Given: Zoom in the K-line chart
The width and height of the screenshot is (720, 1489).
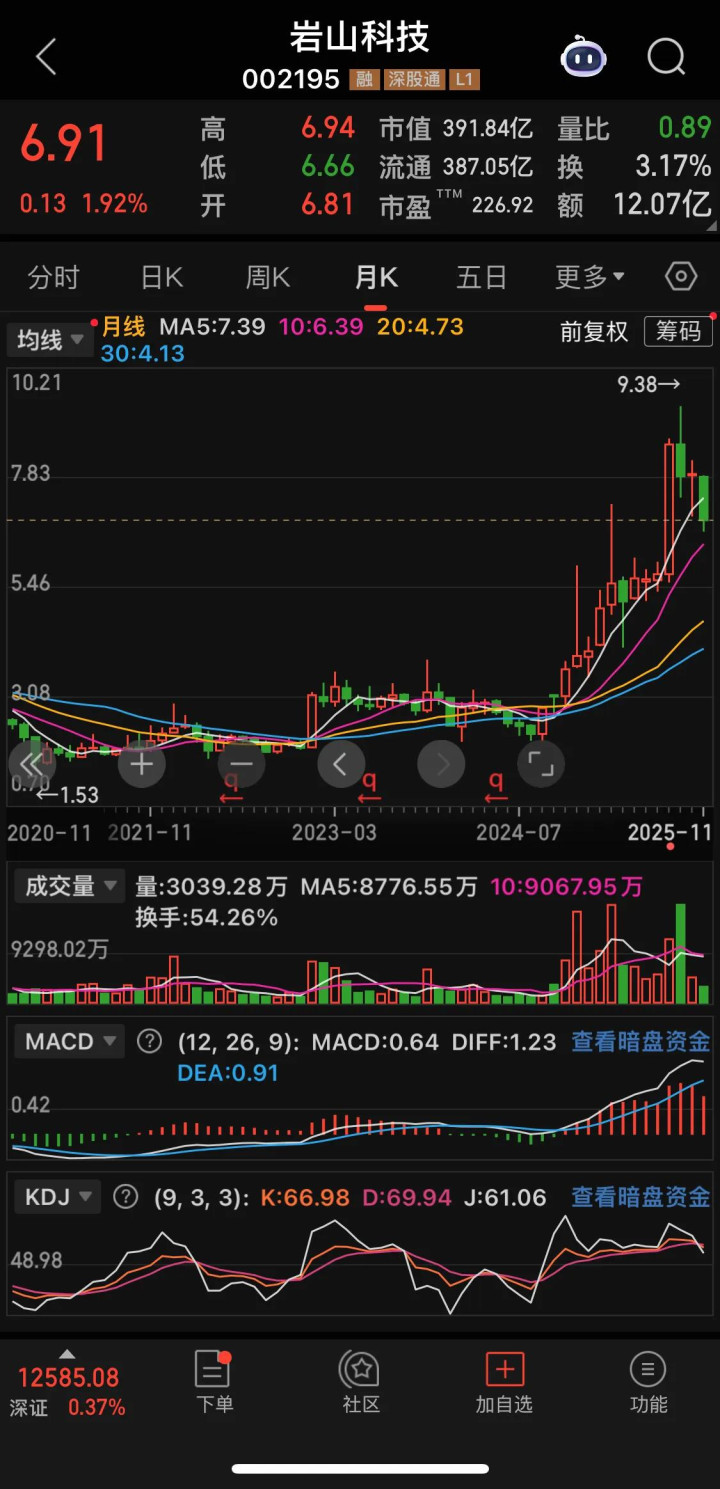Looking at the screenshot, I should pos(142,765).
